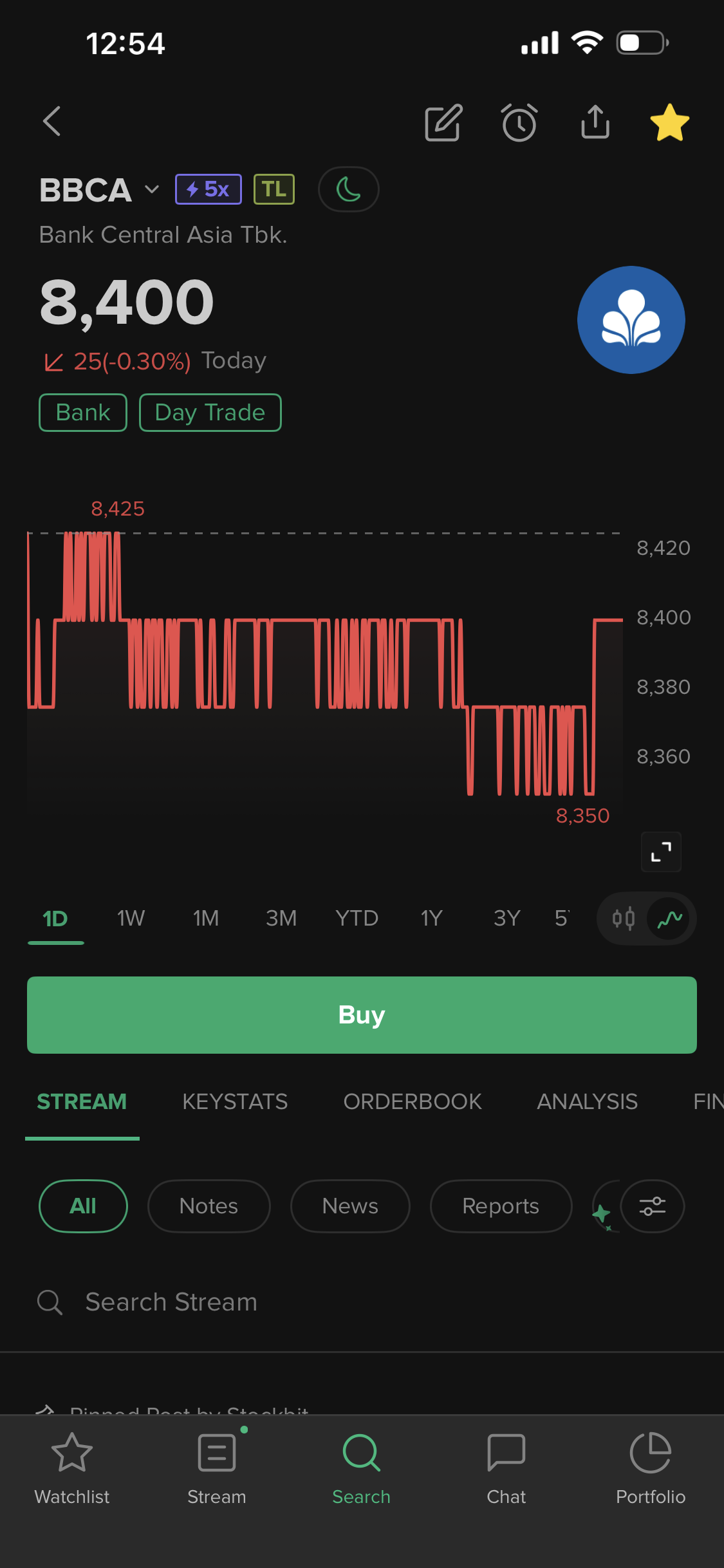This screenshot has width=724, height=1568.
Task: Write a note about BBCA
Action: point(443,122)
